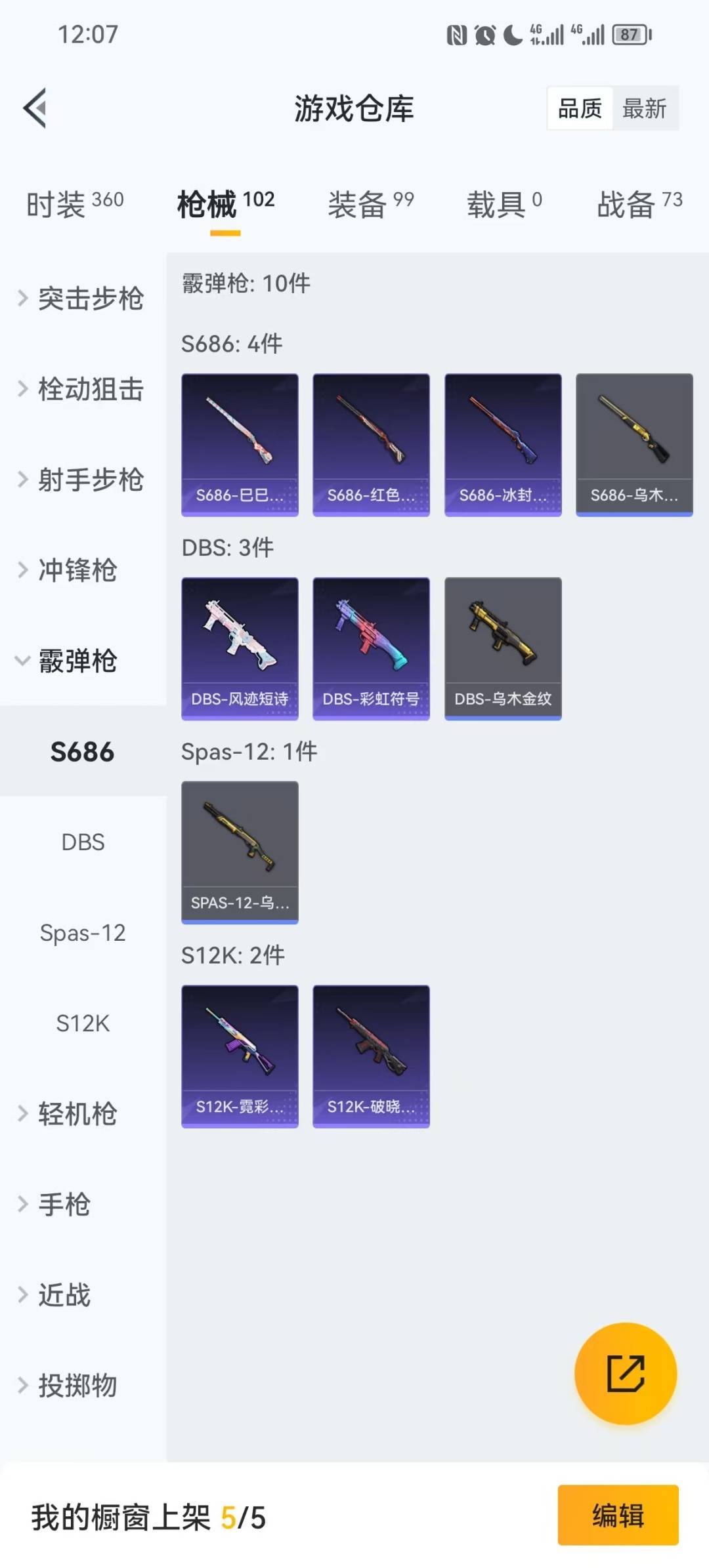View the DBS-彩虹符号 skin
The height and width of the screenshot is (1568, 709).
371,648
